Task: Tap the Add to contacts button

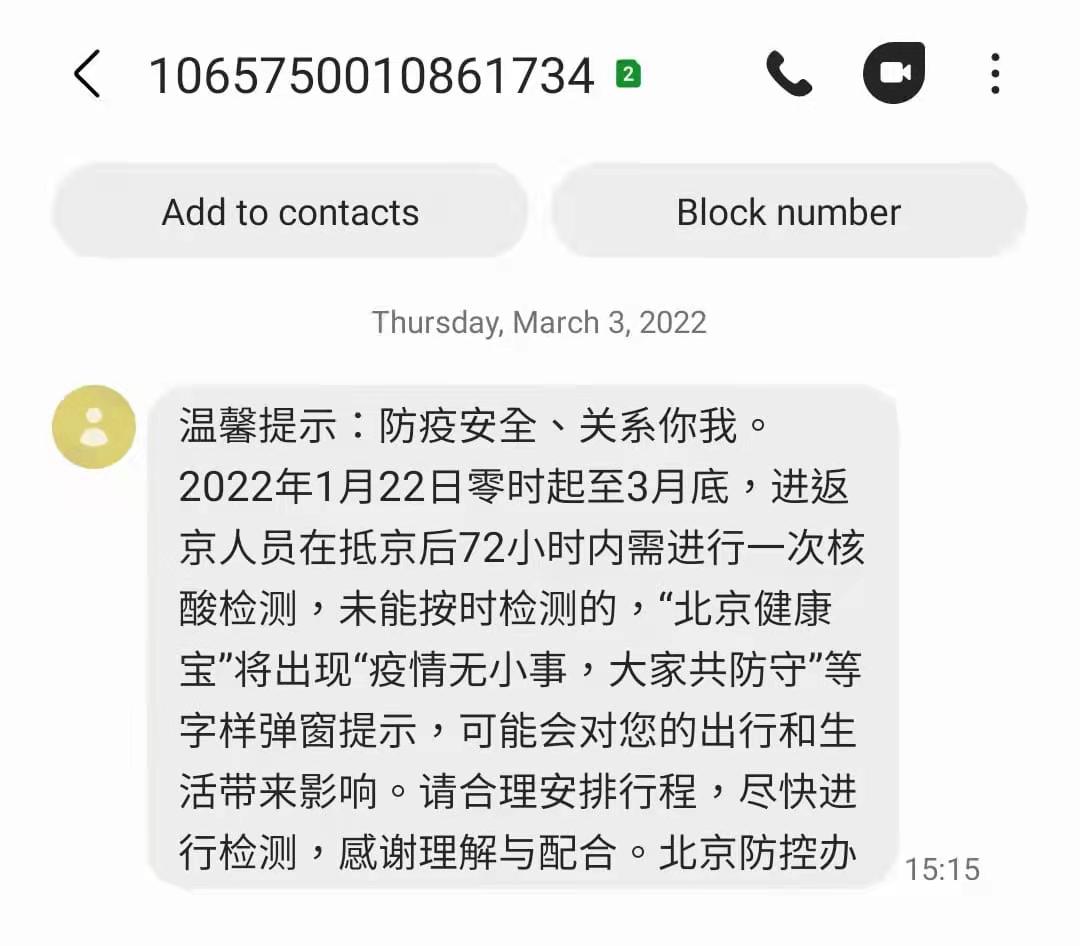Action: point(290,212)
